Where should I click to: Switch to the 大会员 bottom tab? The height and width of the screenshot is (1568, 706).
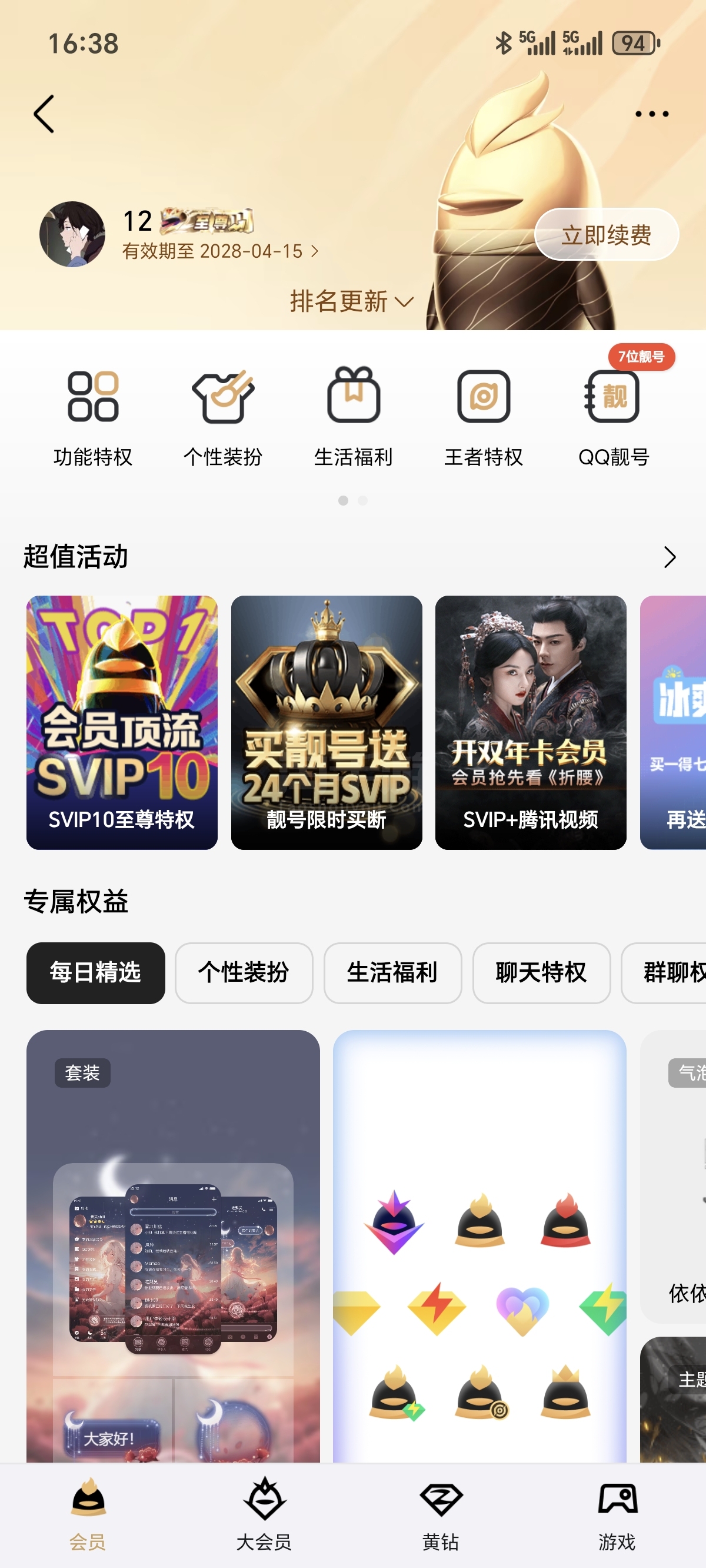click(x=264, y=1514)
